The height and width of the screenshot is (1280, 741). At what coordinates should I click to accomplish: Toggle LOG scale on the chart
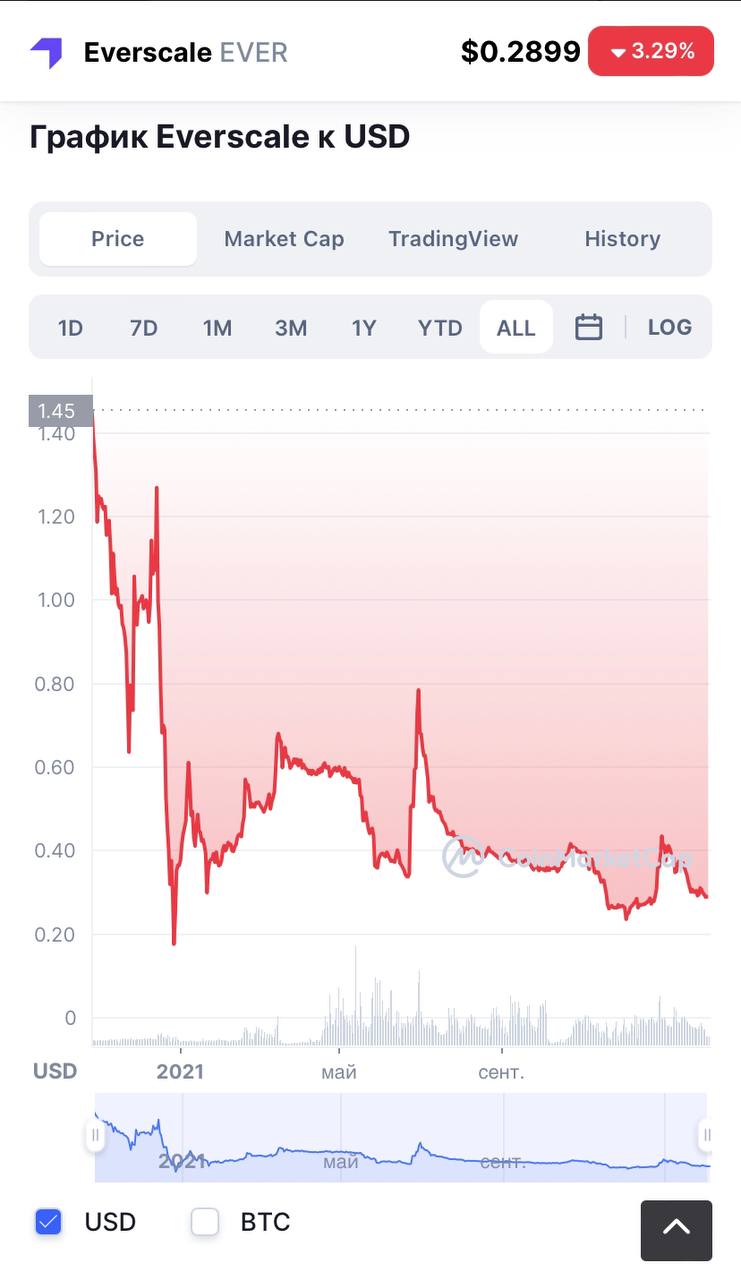[670, 327]
